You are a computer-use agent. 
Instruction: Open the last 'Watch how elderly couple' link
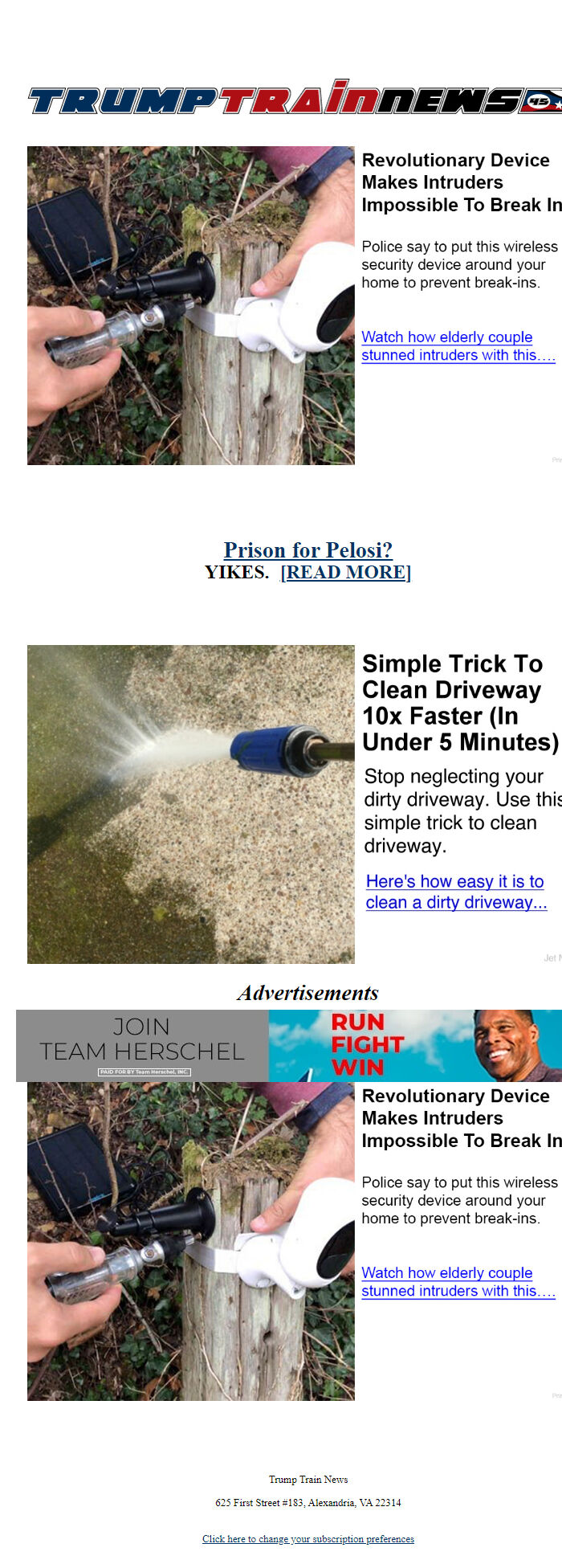458,1282
